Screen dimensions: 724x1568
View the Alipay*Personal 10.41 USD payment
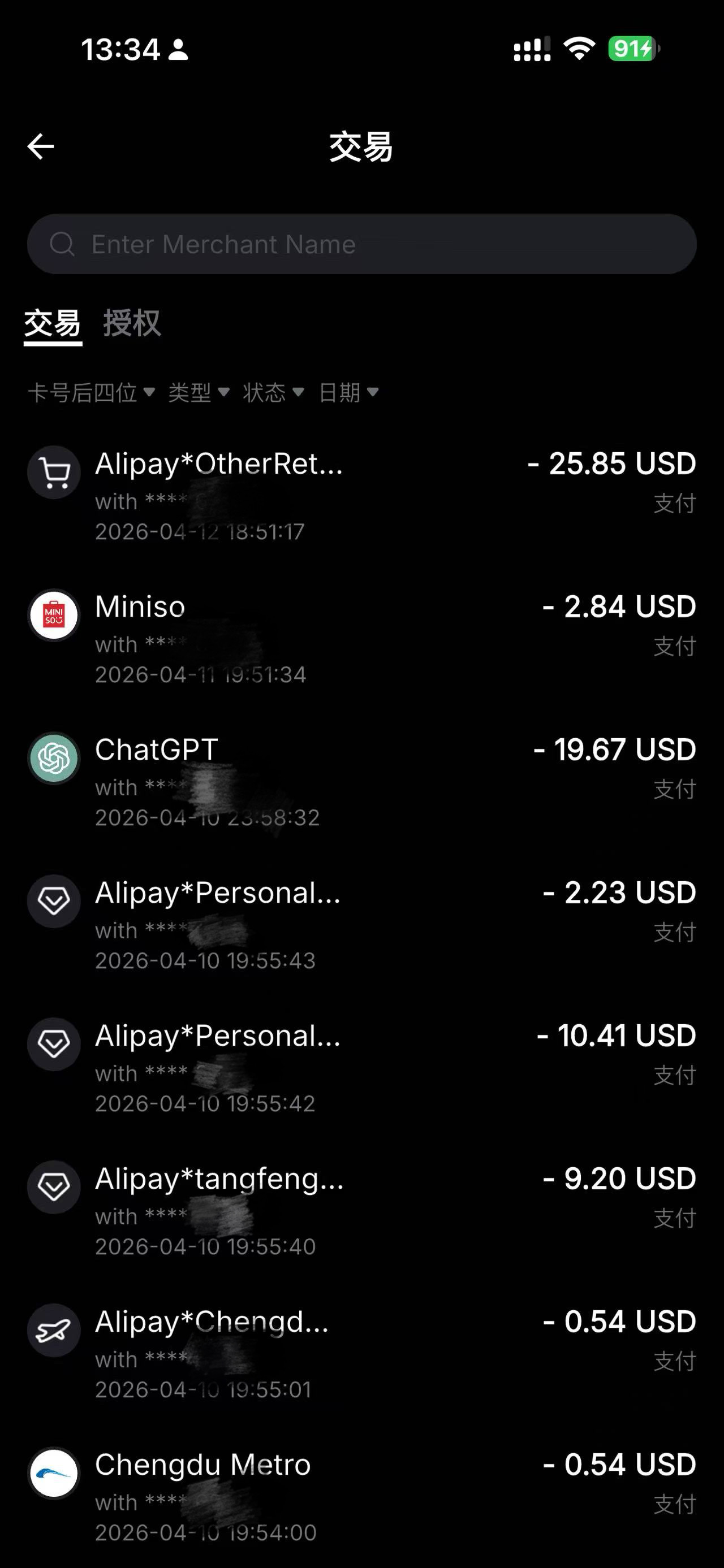(361, 1068)
